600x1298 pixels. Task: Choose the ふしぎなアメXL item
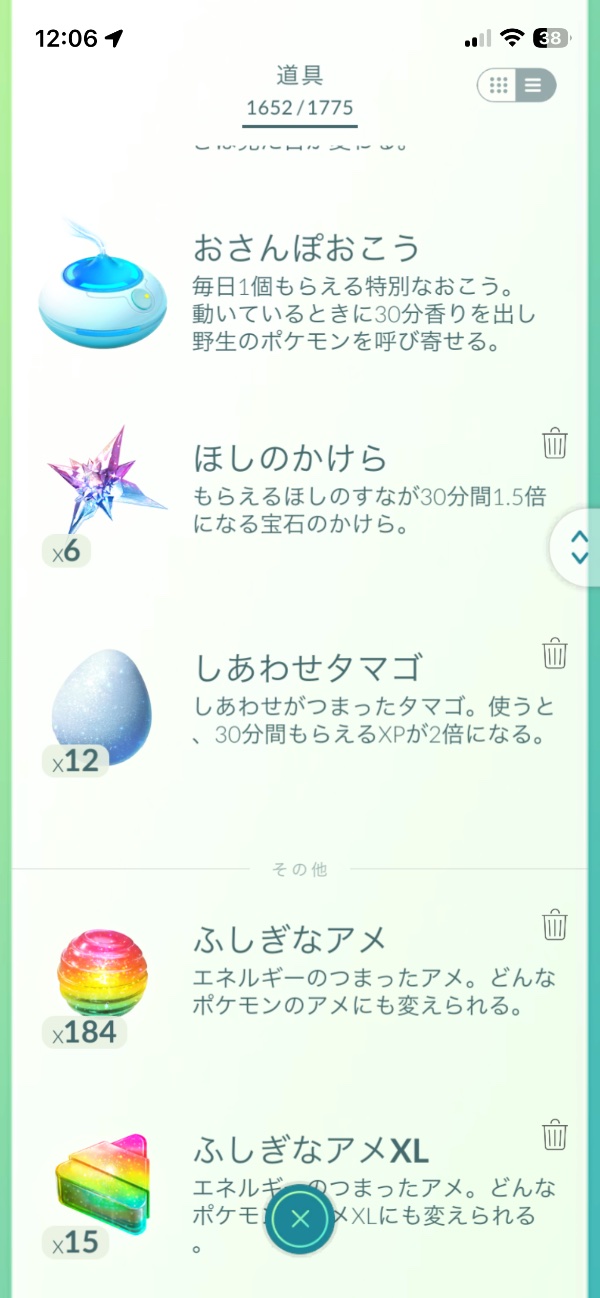[x=102, y=1185]
